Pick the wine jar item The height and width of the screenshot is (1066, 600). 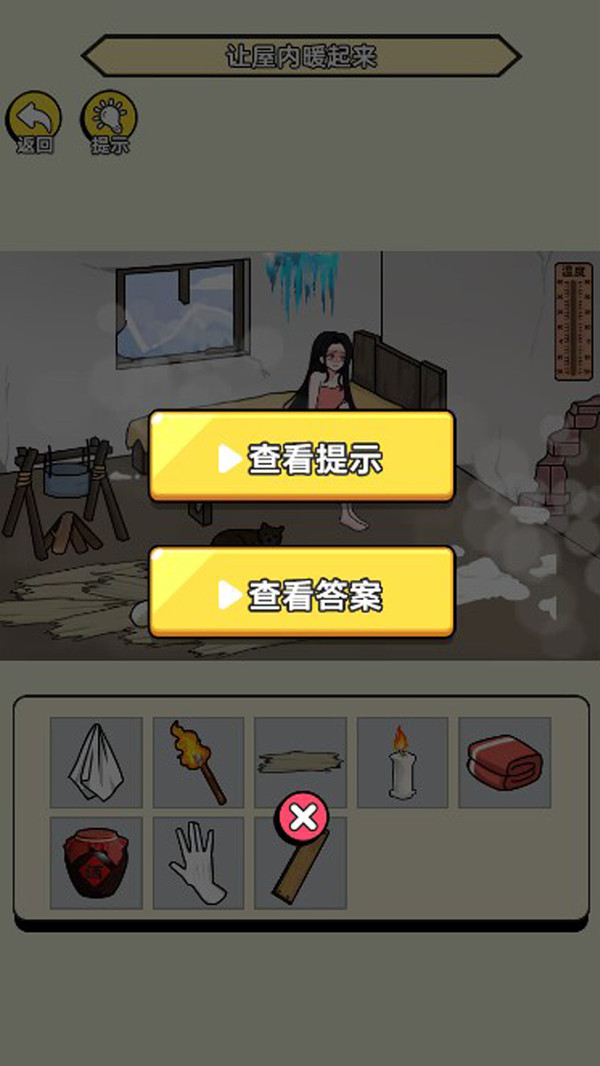96,863
